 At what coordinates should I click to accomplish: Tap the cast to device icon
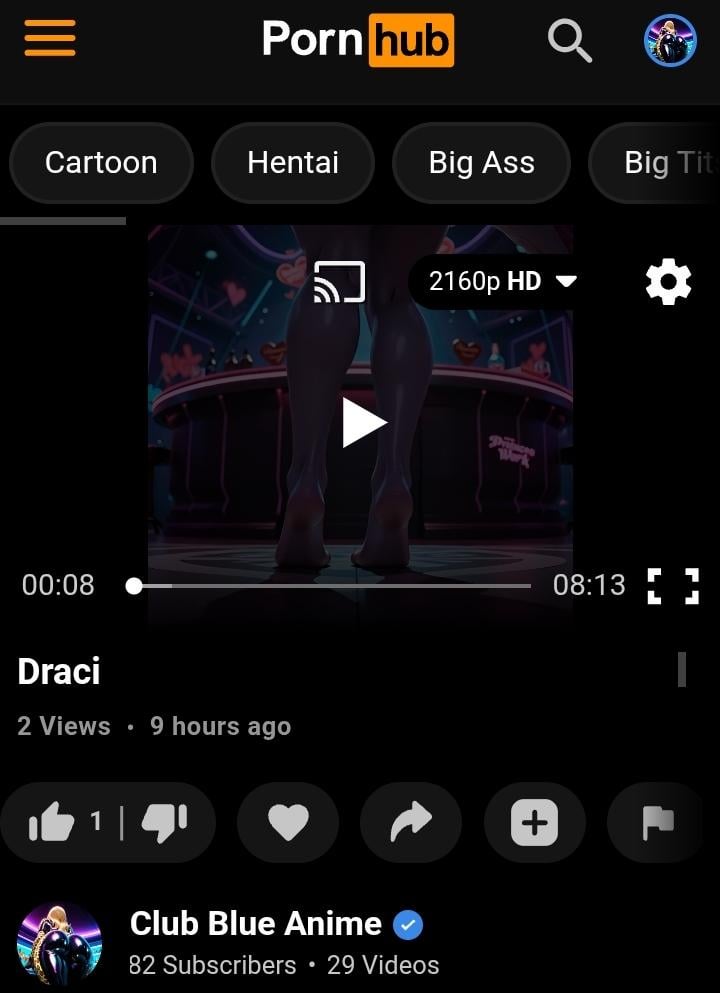339,282
